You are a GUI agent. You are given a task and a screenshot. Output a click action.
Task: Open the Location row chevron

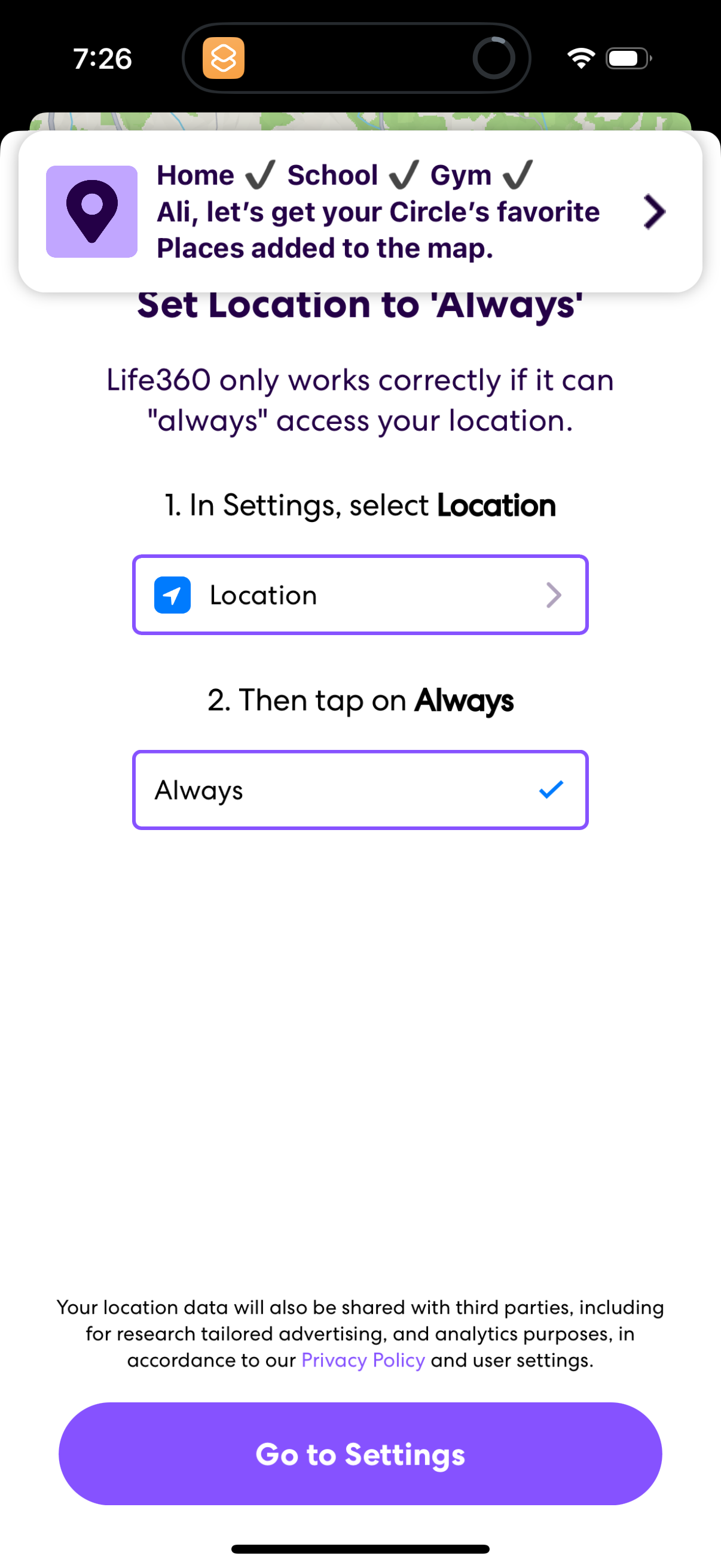[x=553, y=594]
